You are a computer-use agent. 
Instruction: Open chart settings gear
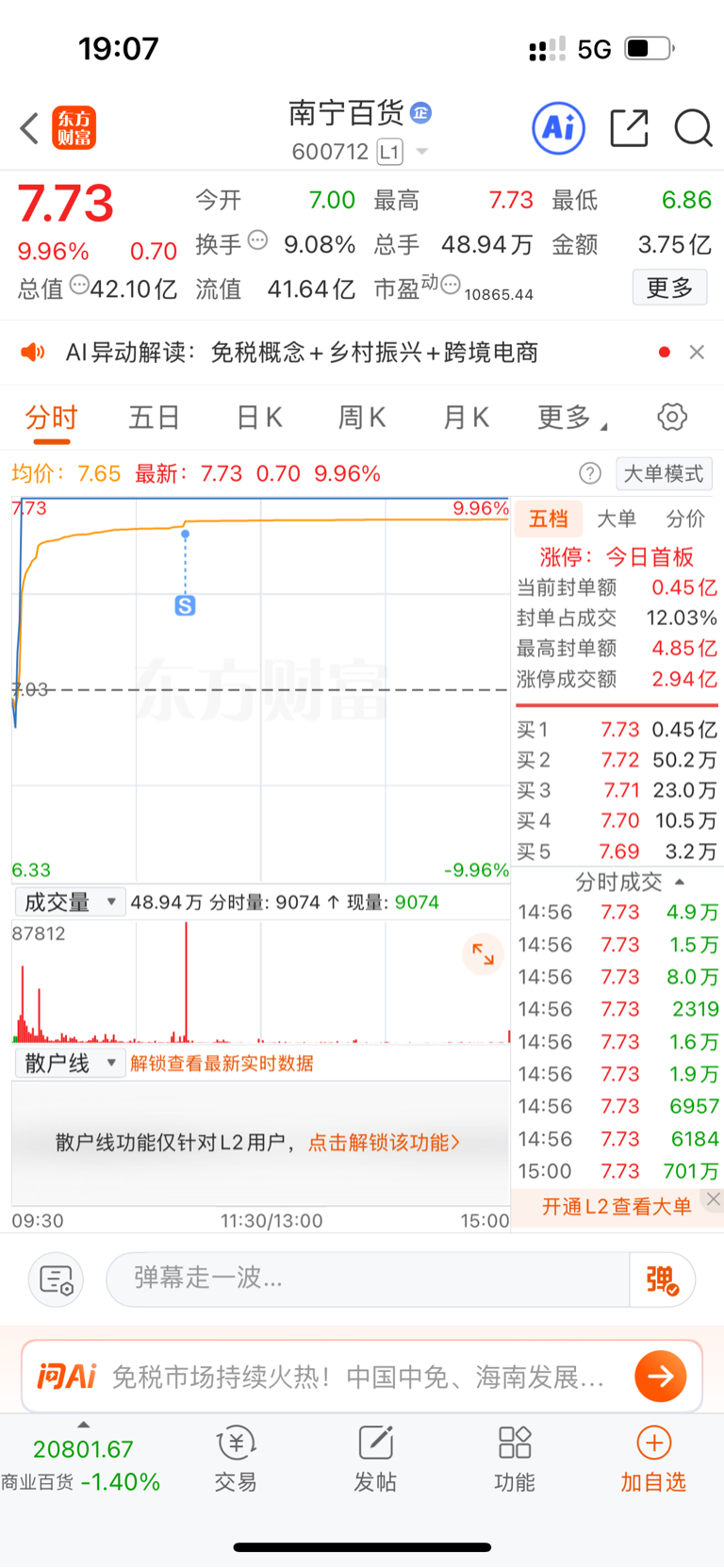coord(672,417)
